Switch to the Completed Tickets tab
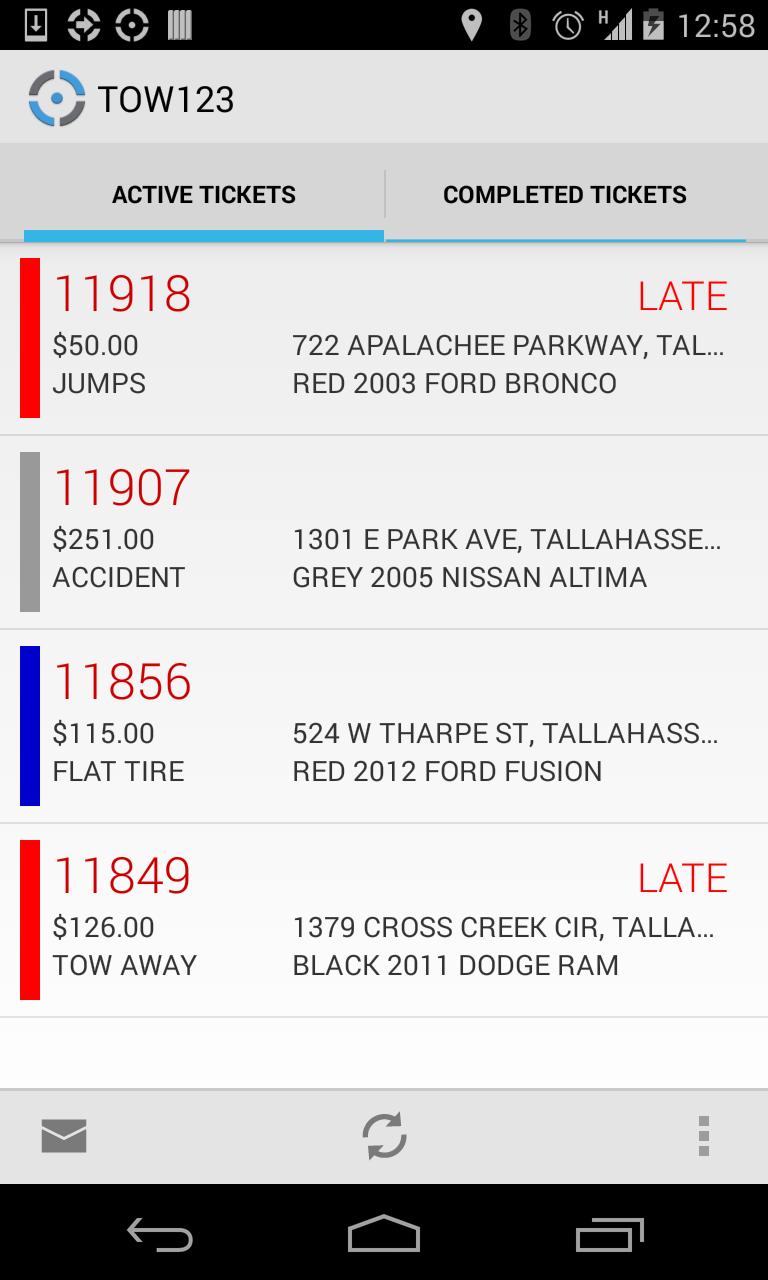 (x=565, y=193)
